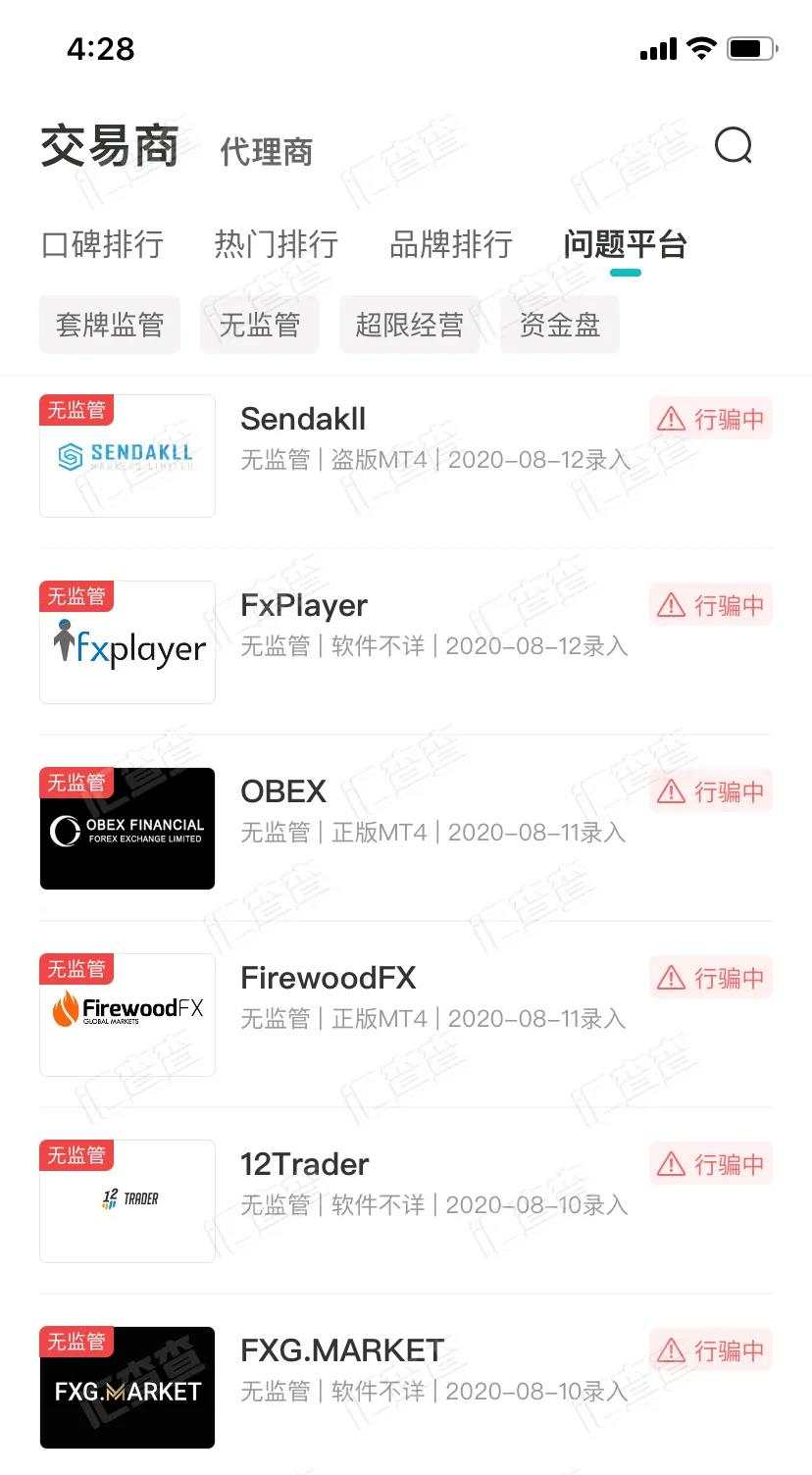812x1475 pixels.
Task: Filter by 资金盘 chip
Action: coord(559,325)
